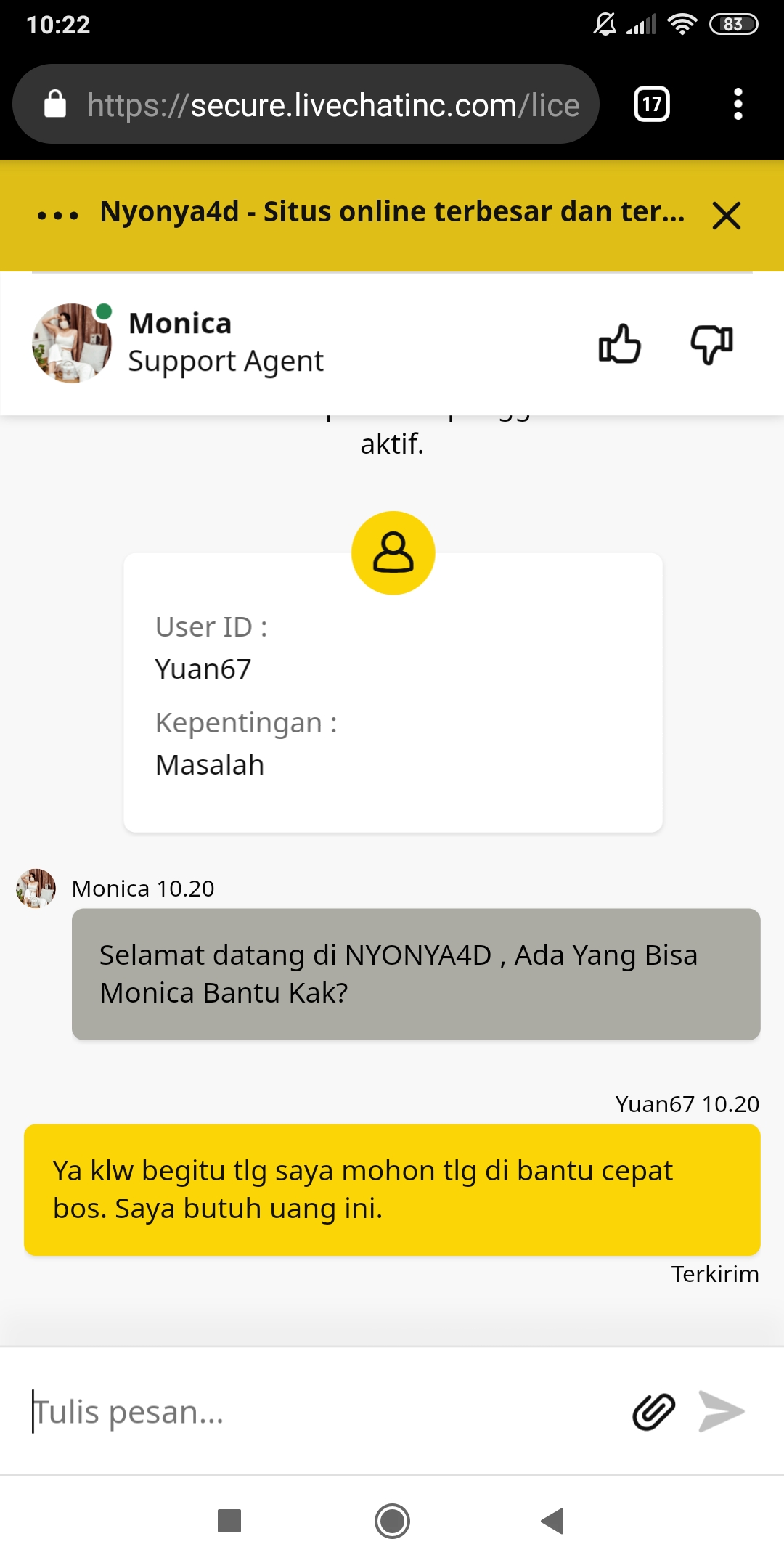Go to the home screen via home button
Screen dimensions: 784x1568
pyautogui.click(x=392, y=1521)
